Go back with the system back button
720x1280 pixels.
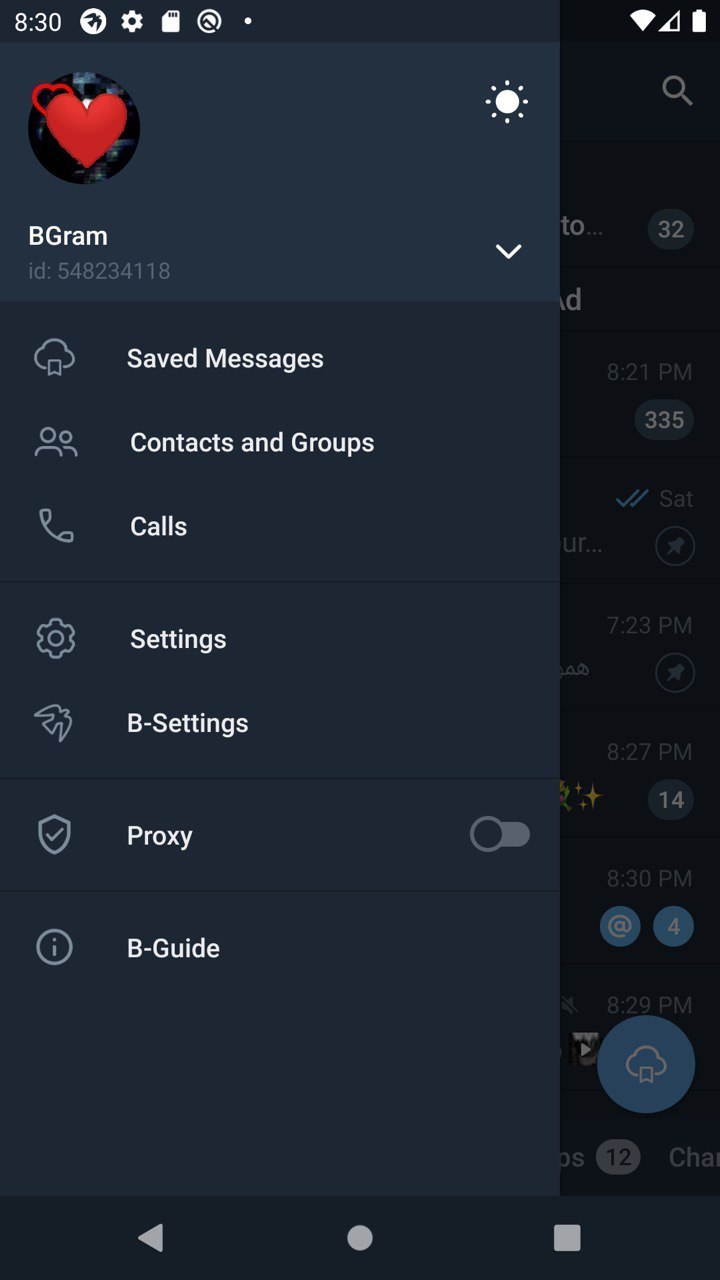151,1238
